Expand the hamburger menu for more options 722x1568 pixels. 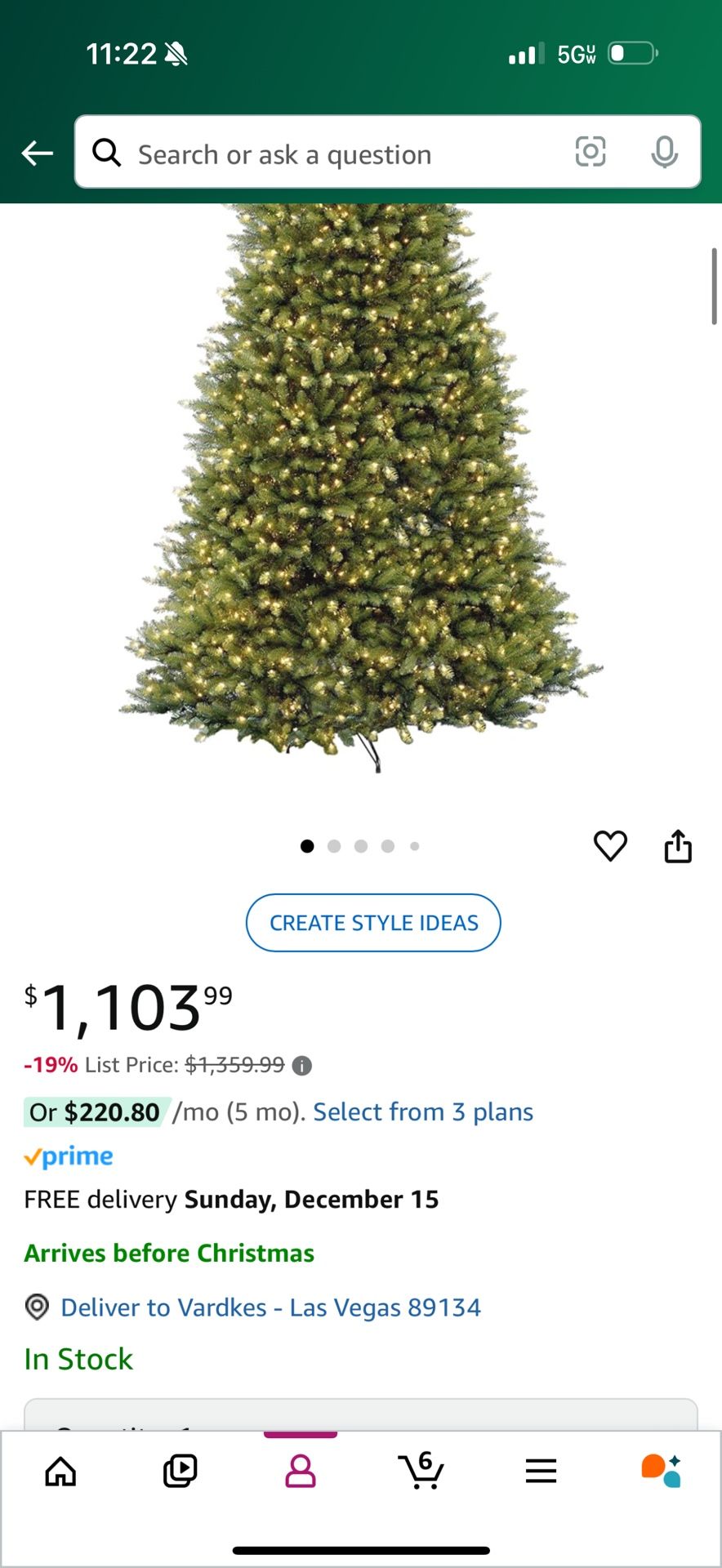[x=541, y=1470]
